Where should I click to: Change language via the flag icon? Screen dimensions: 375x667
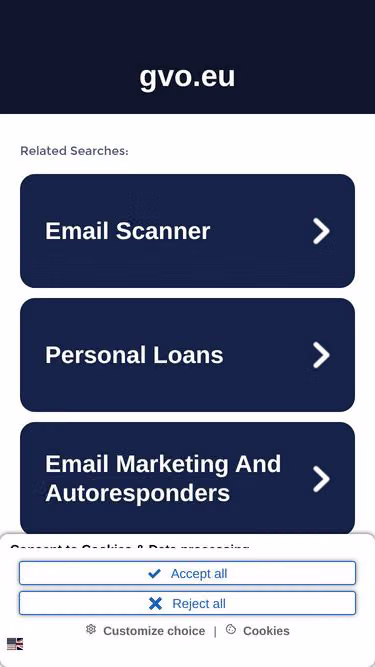click(15, 644)
